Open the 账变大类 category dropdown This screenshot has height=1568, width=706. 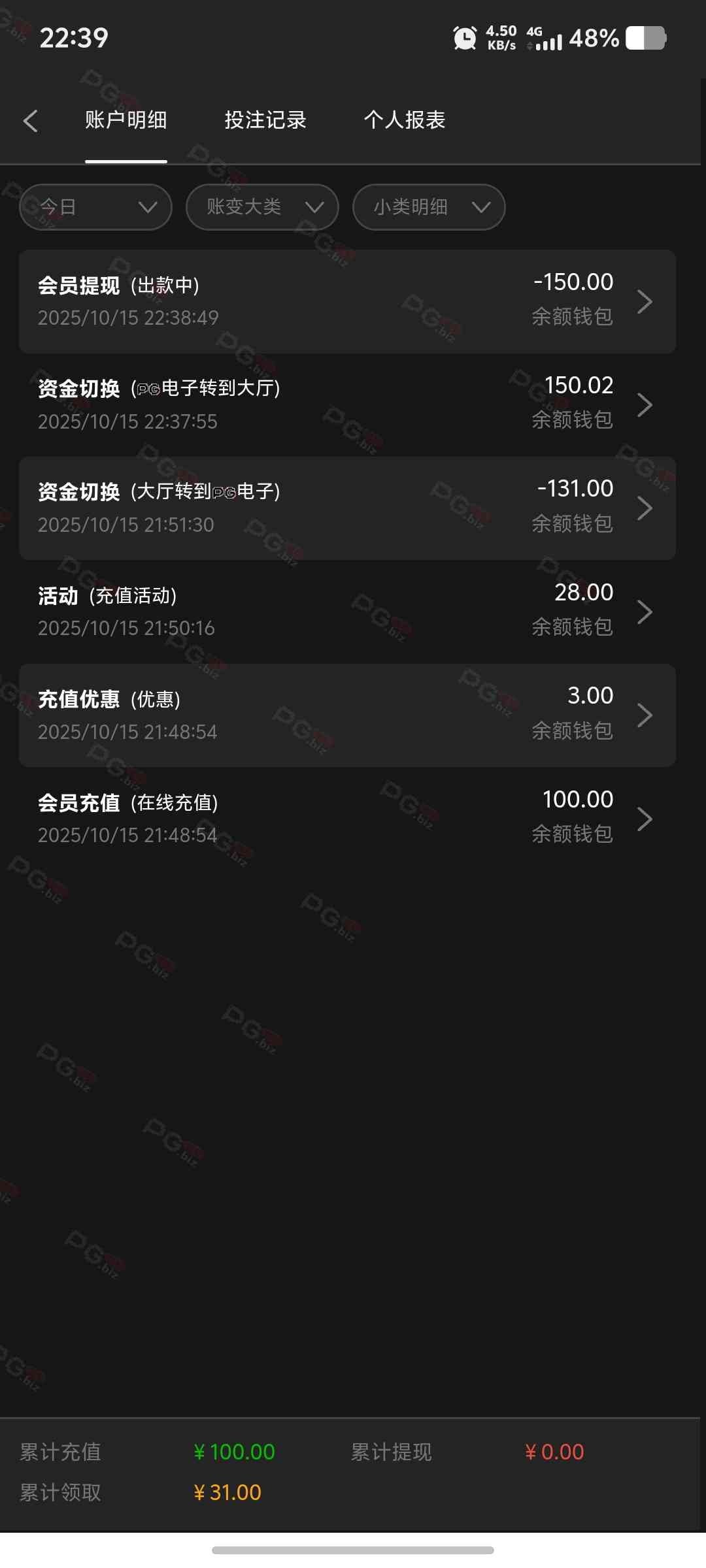262,207
